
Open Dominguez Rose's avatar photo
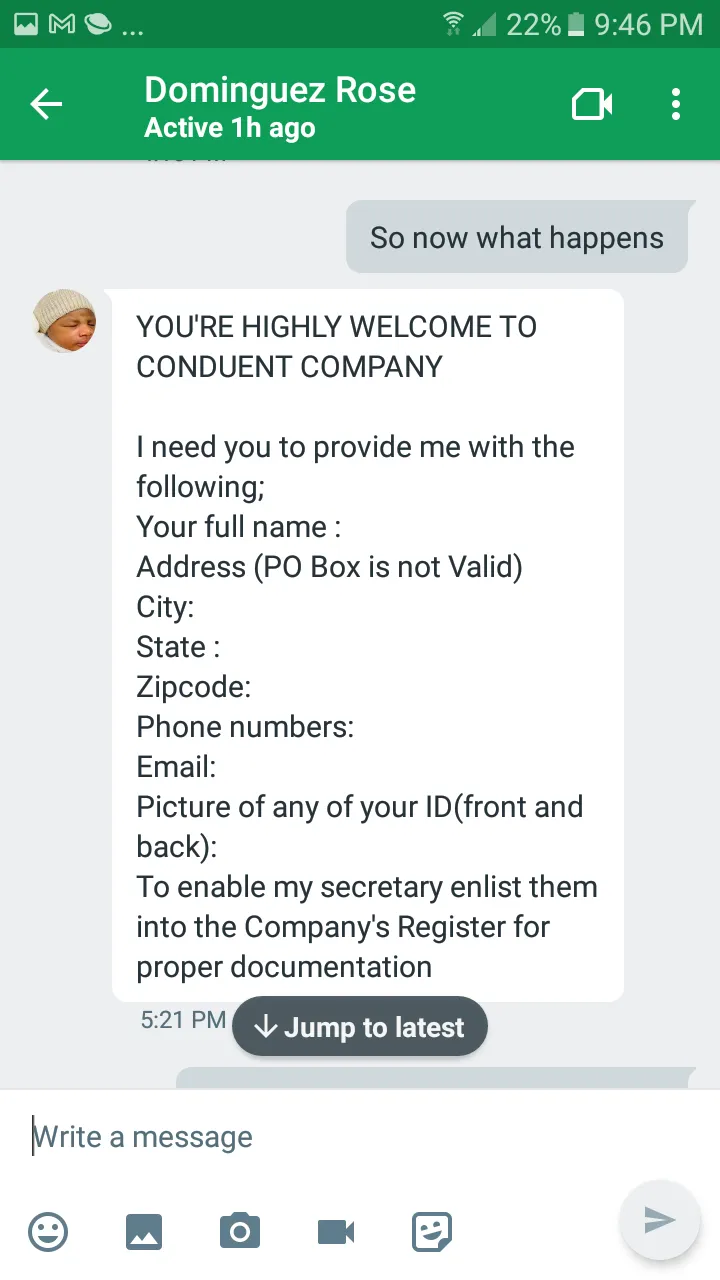(65, 321)
